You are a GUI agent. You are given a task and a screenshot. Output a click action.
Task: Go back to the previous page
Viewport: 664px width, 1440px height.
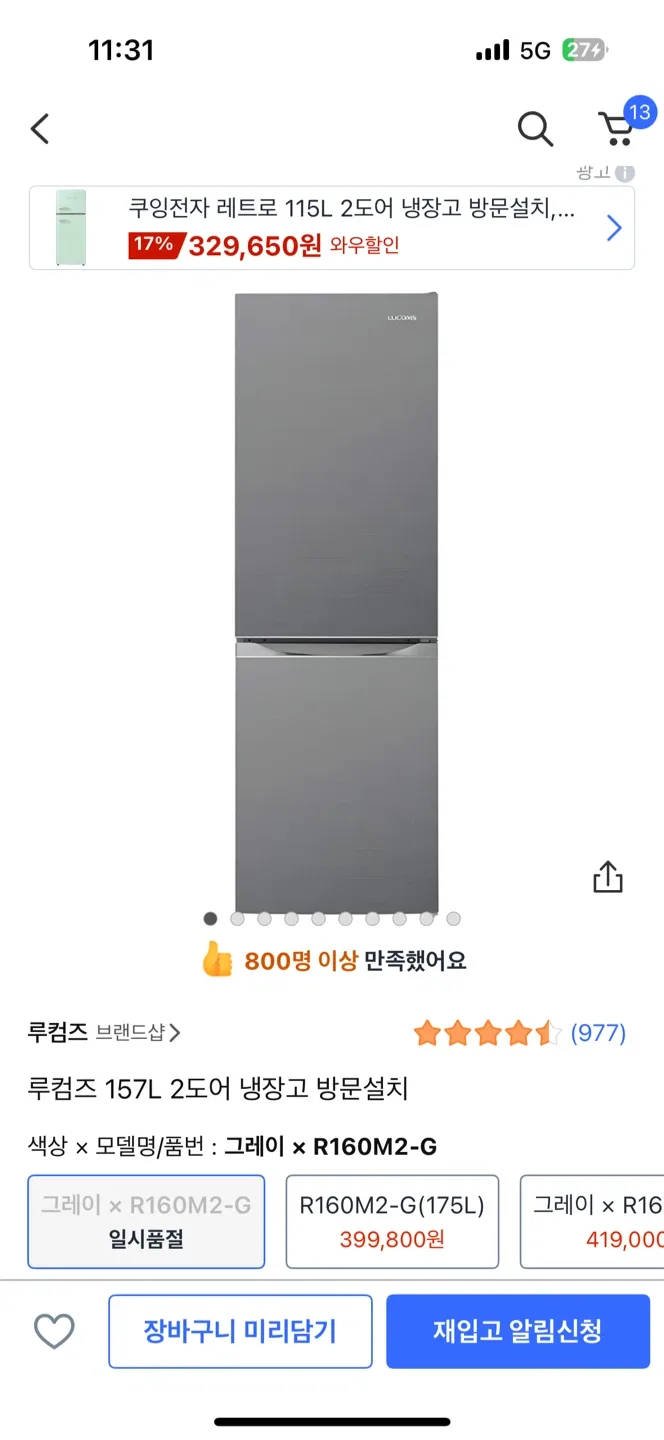pos(40,129)
